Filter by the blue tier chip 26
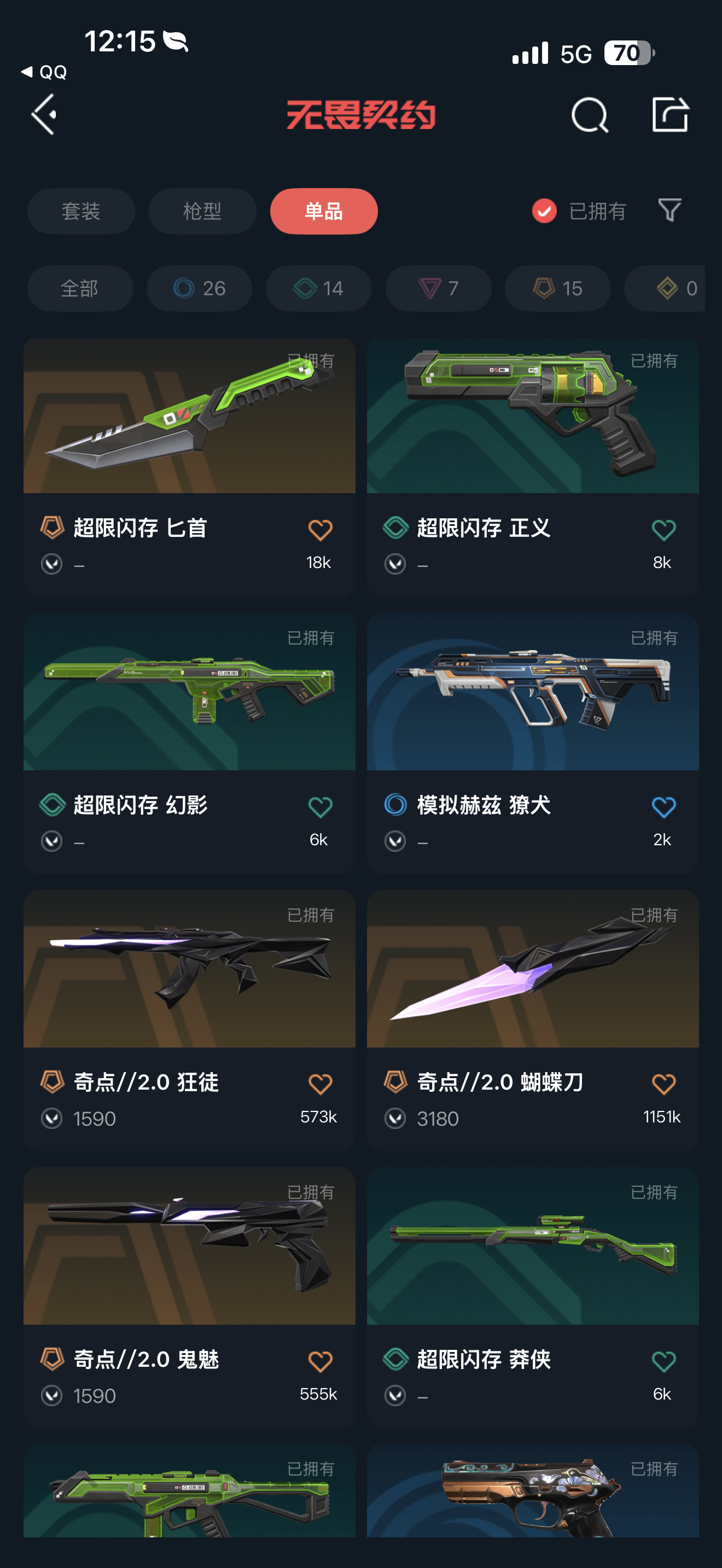This screenshot has height=1568, width=722. pos(199,288)
